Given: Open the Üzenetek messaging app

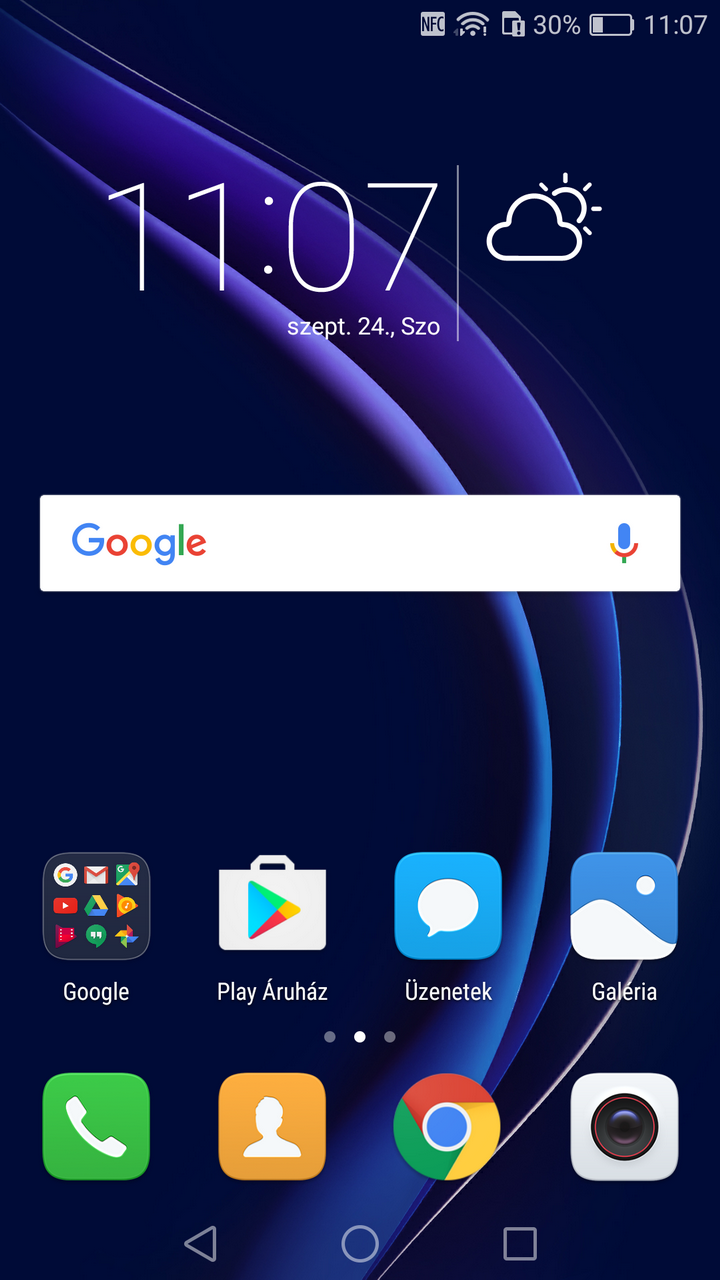Looking at the screenshot, I should (448, 906).
